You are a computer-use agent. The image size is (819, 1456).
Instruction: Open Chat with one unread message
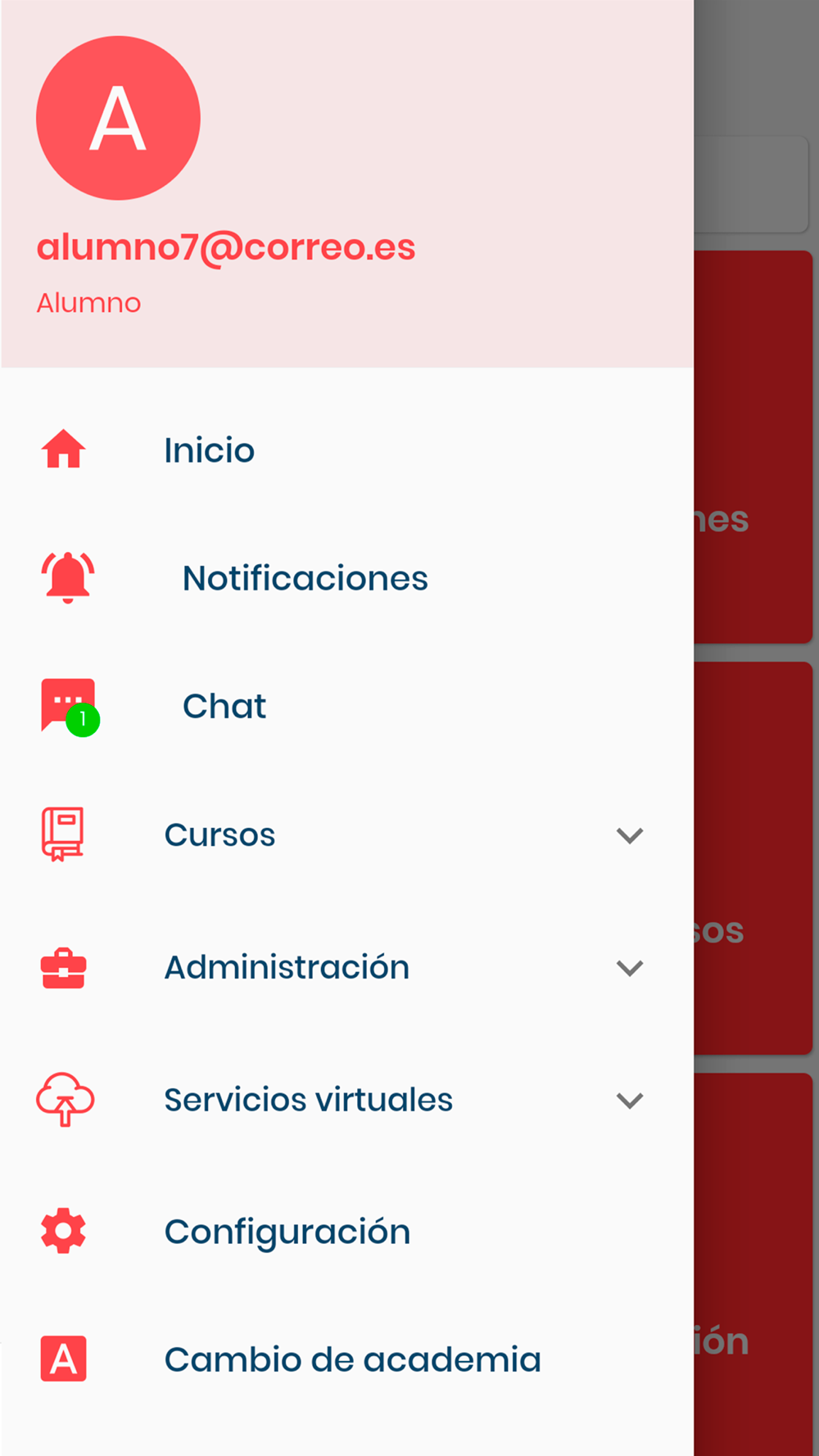[224, 706]
